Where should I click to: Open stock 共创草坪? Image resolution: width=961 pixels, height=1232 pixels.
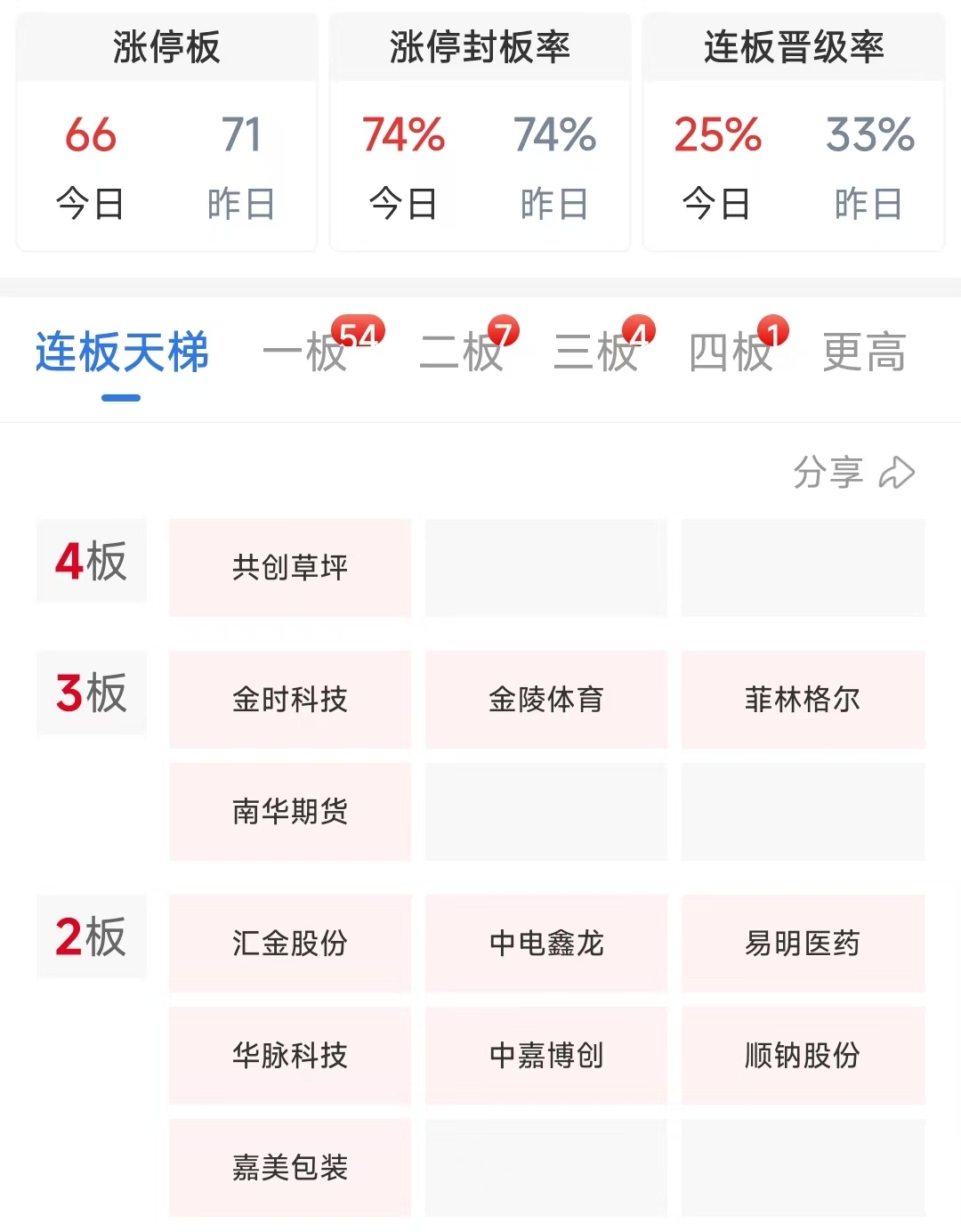(290, 567)
